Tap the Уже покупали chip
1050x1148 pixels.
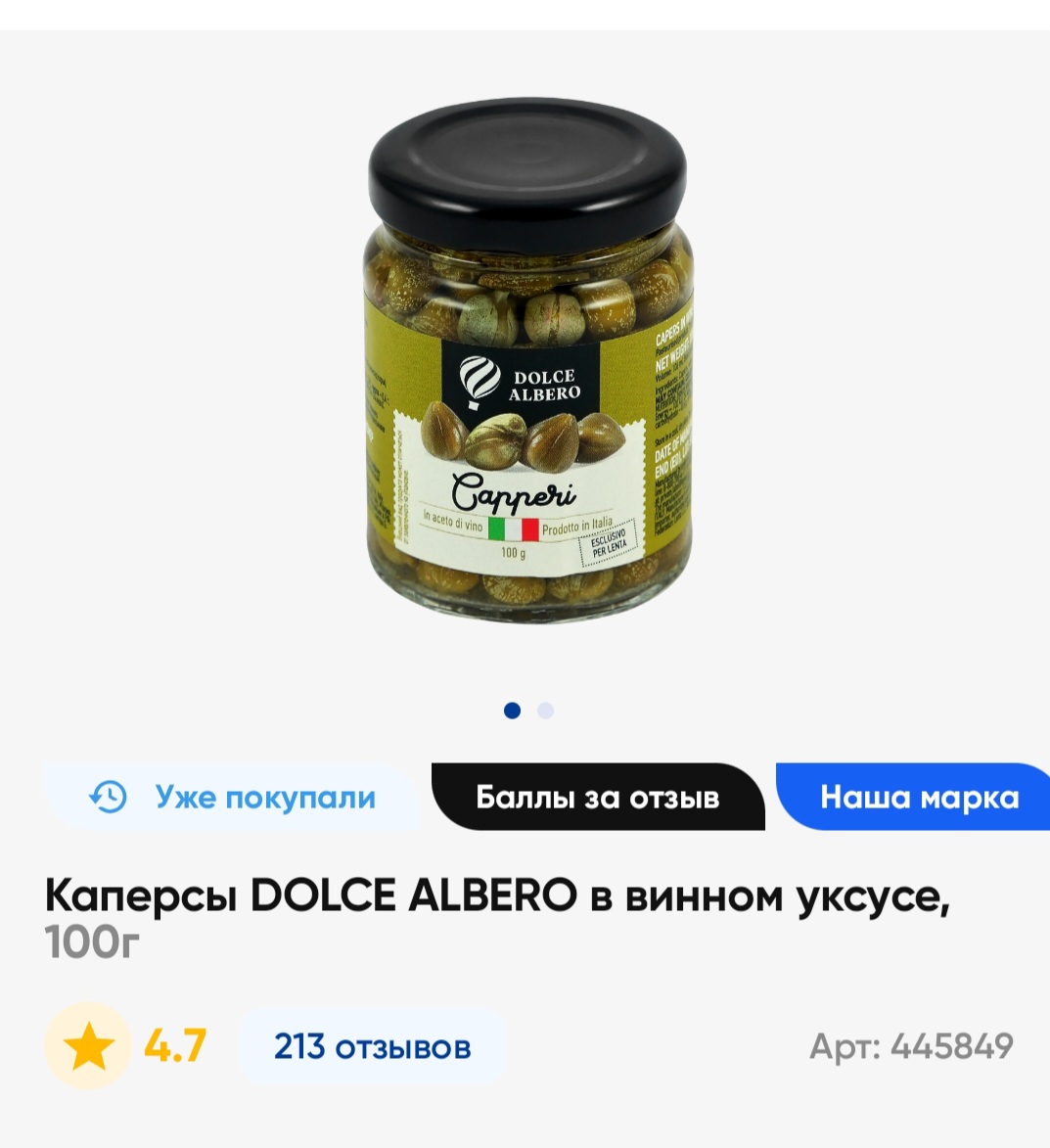(233, 797)
